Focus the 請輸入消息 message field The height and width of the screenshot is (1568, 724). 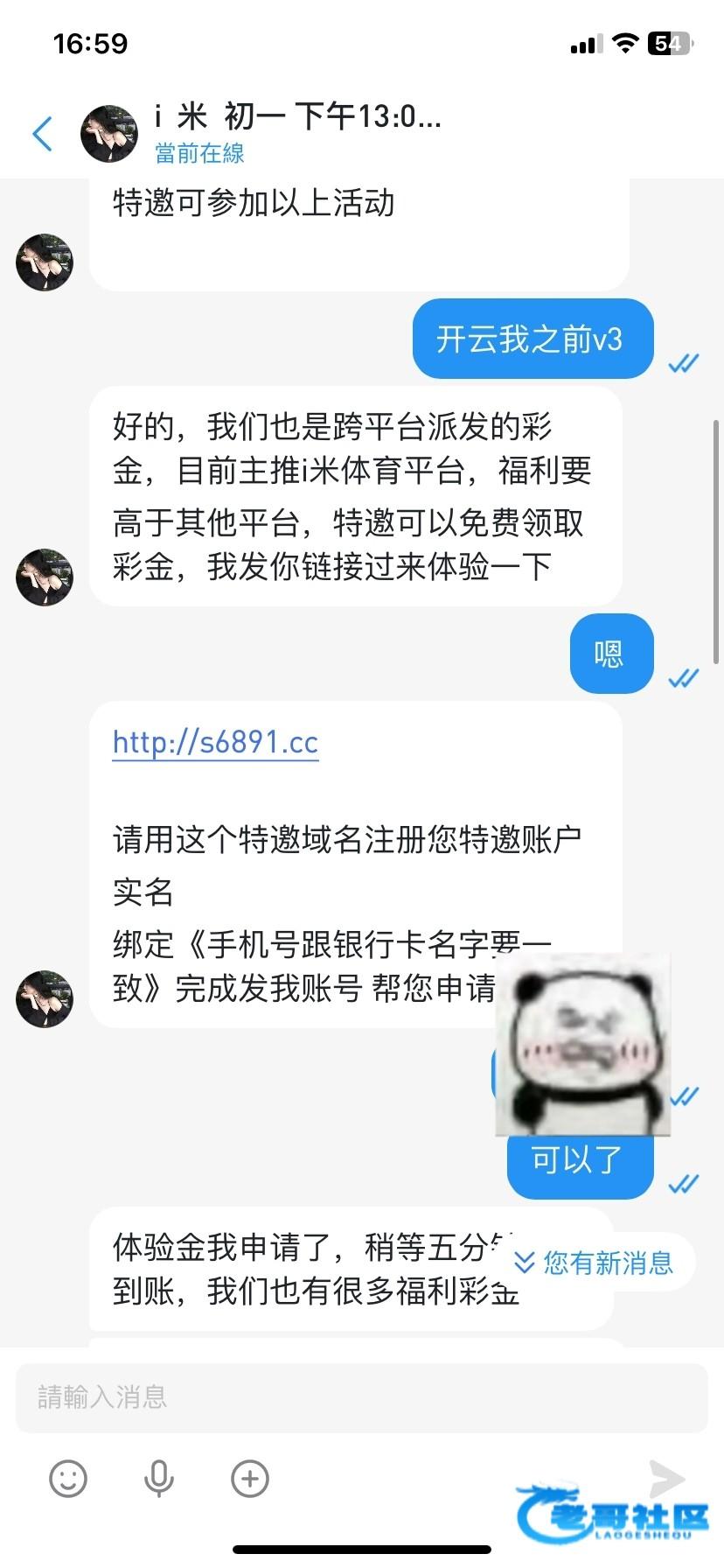[361, 1397]
